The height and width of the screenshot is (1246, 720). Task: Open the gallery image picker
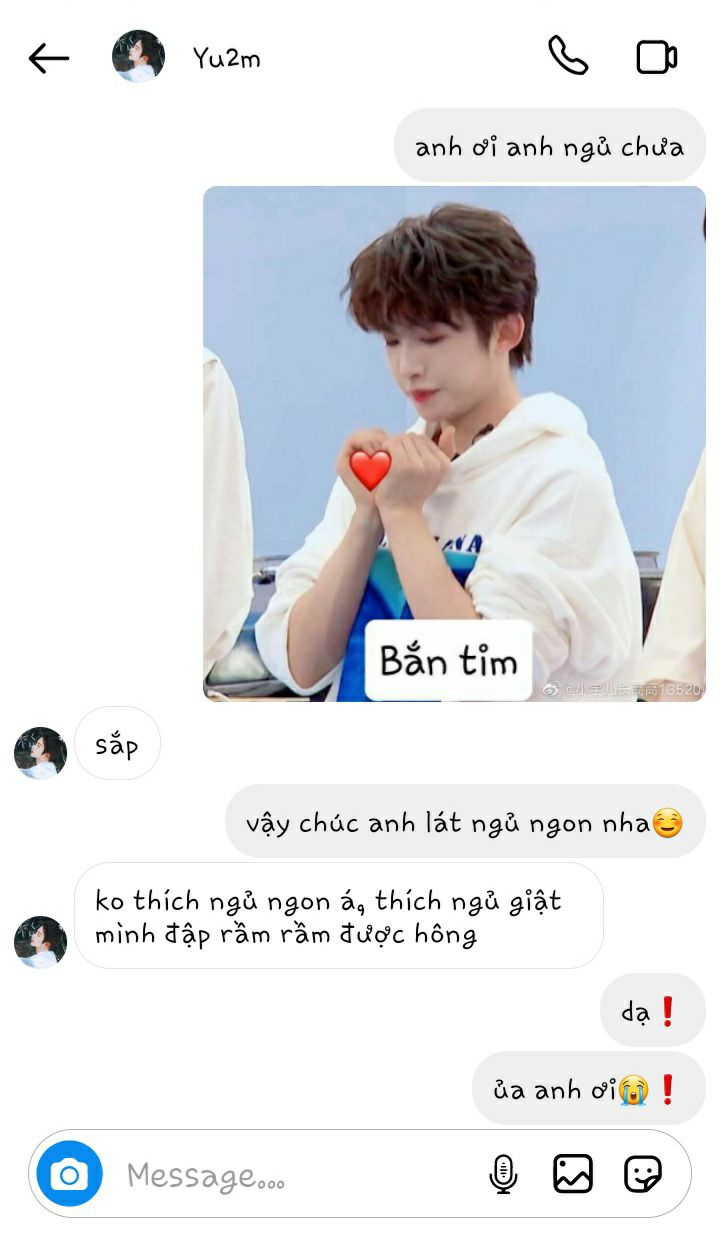pos(573,1174)
